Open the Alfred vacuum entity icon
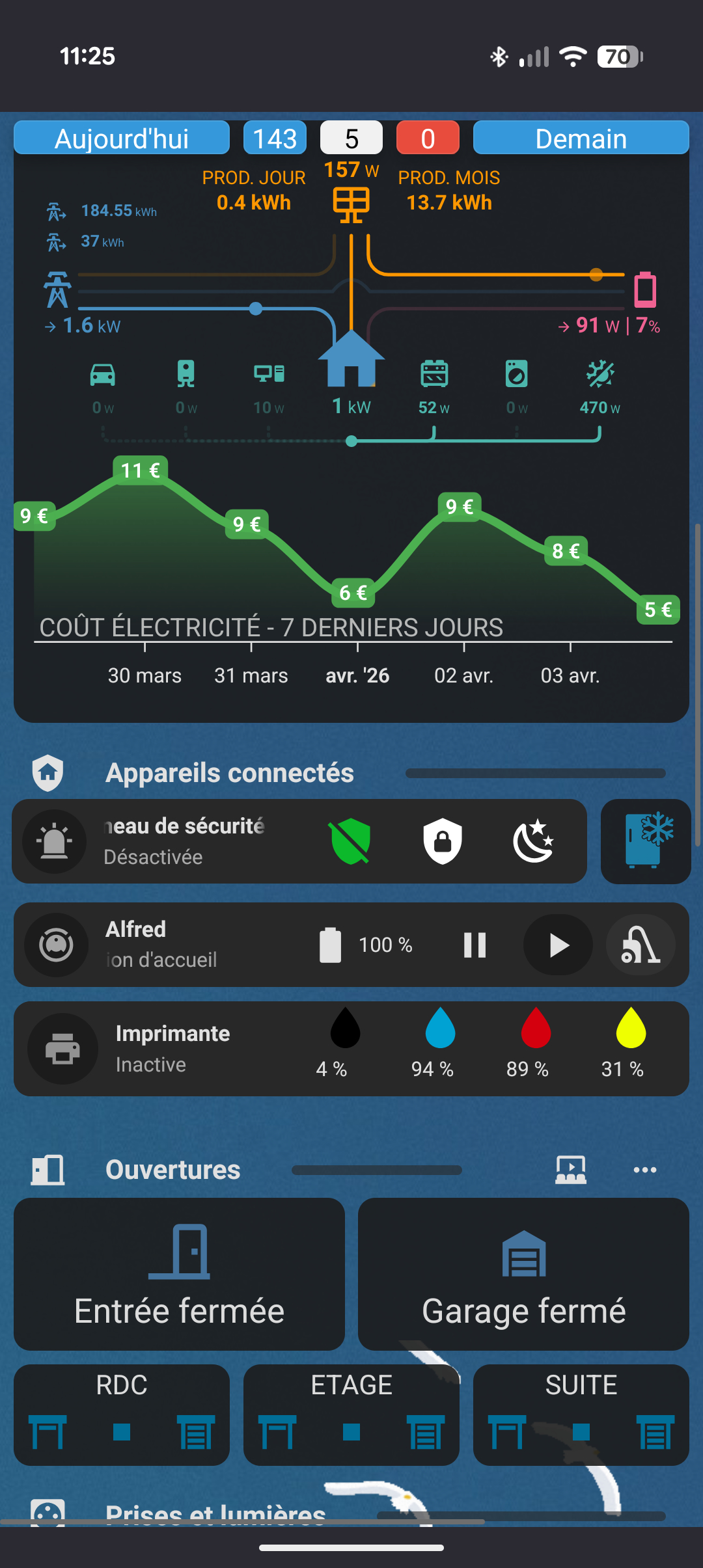The image size is (703, 1568). (x=57, y=945)
